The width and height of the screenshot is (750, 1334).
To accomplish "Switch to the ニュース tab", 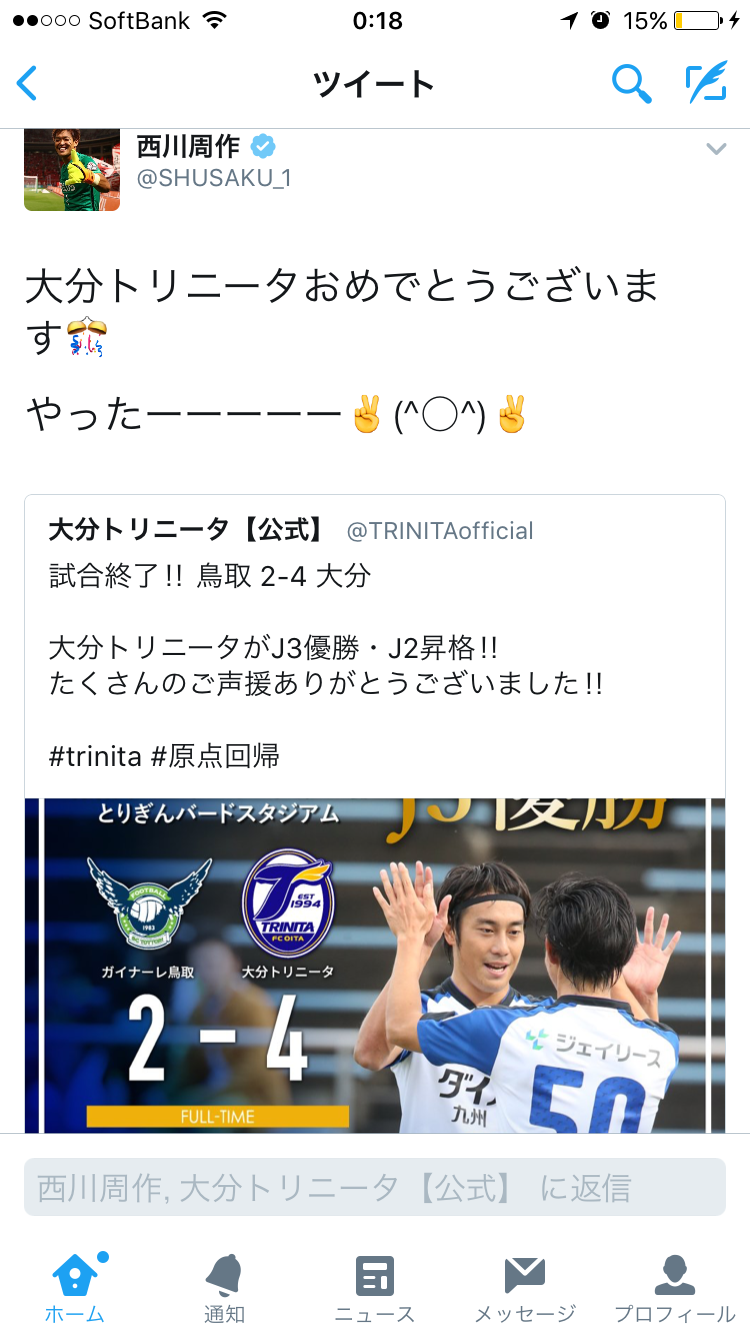I will click(x=375, y=1288).
